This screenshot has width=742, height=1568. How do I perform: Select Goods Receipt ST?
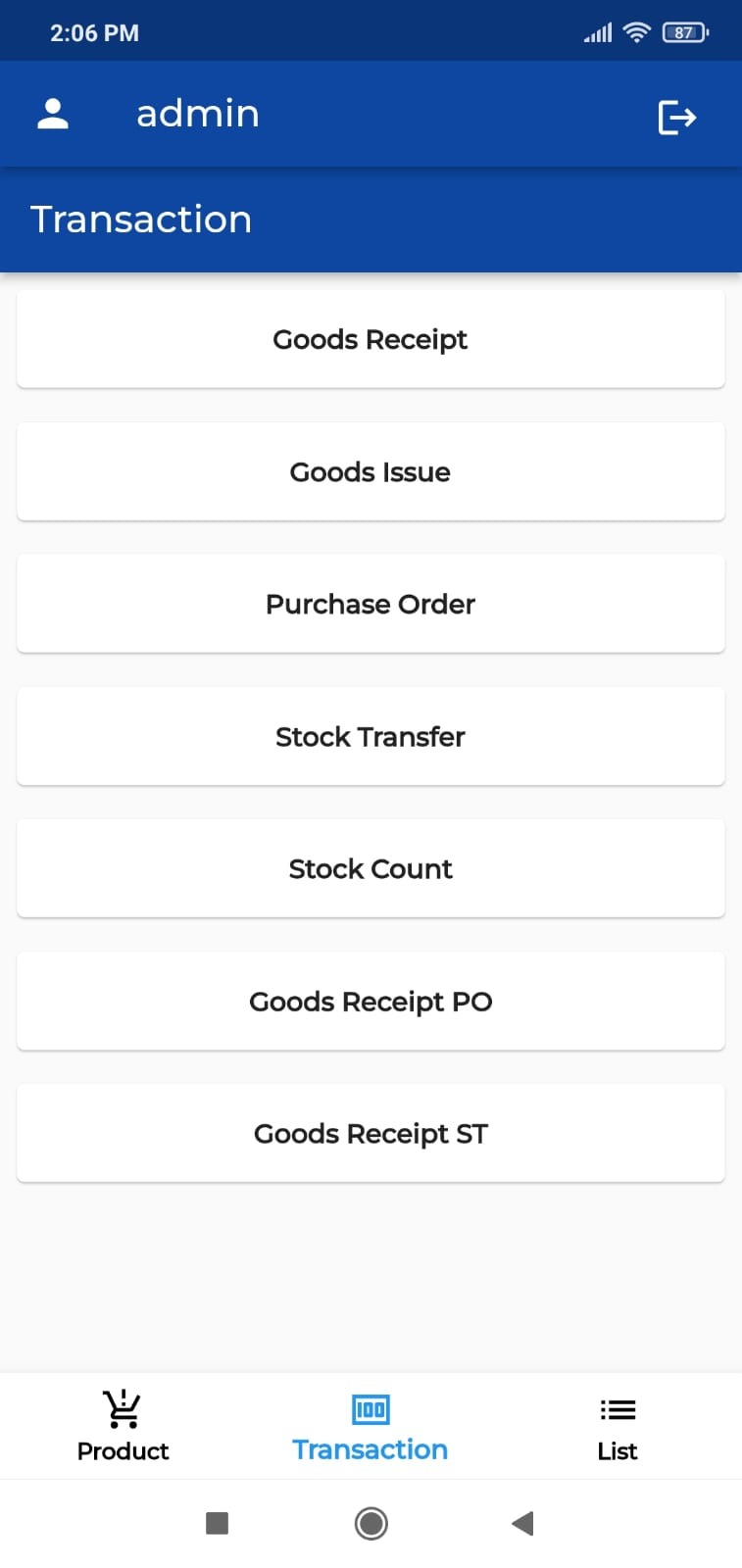pos(371,1133)
